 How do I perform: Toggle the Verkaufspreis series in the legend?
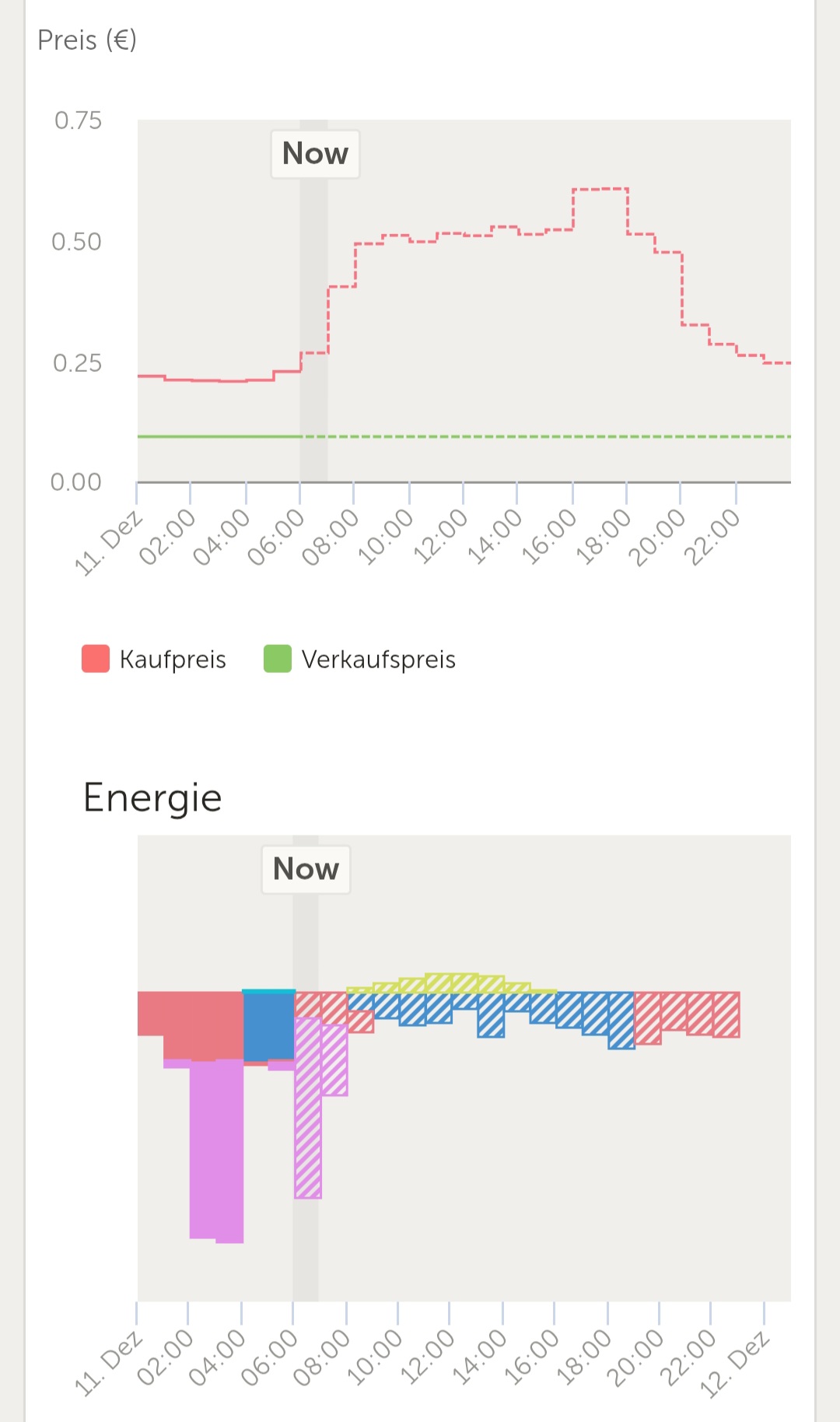pos(360,659)
